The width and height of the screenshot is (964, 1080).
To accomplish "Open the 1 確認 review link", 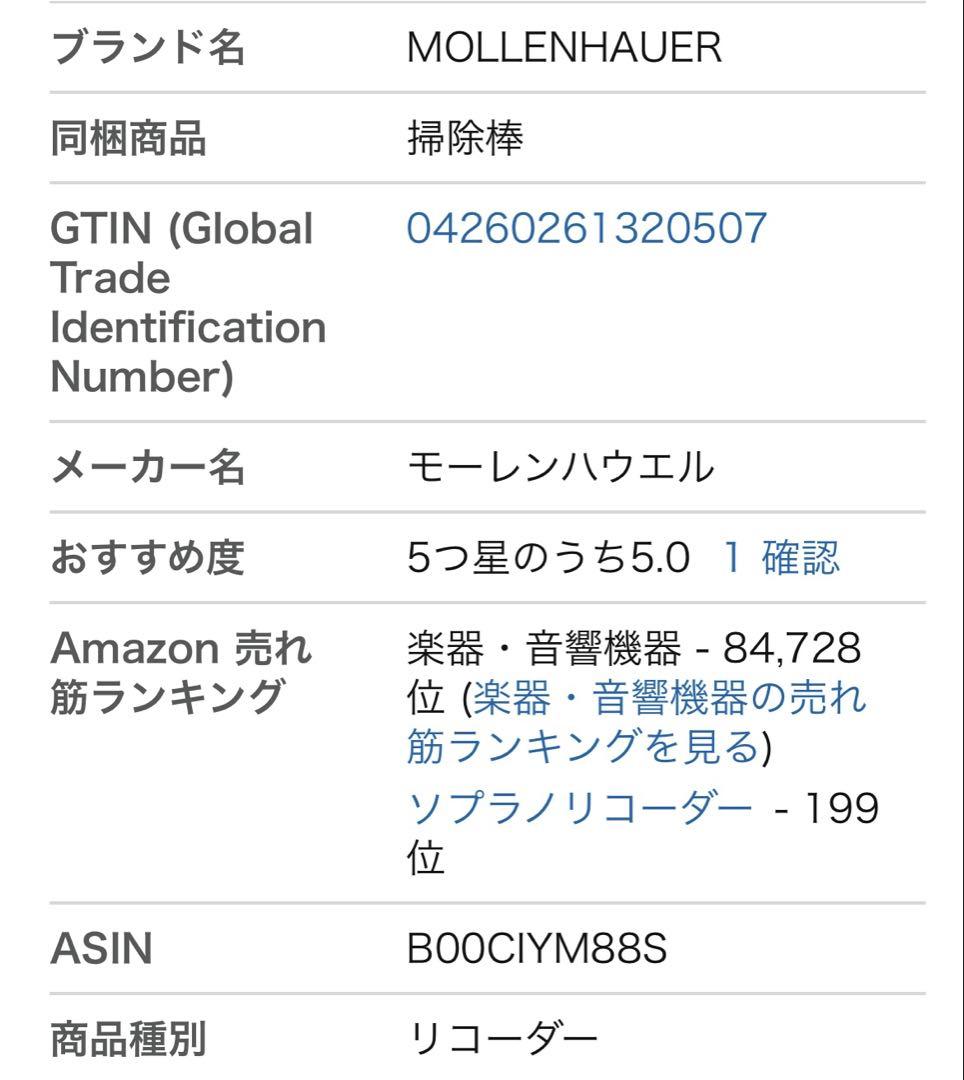I will click(x=780, y=557).
